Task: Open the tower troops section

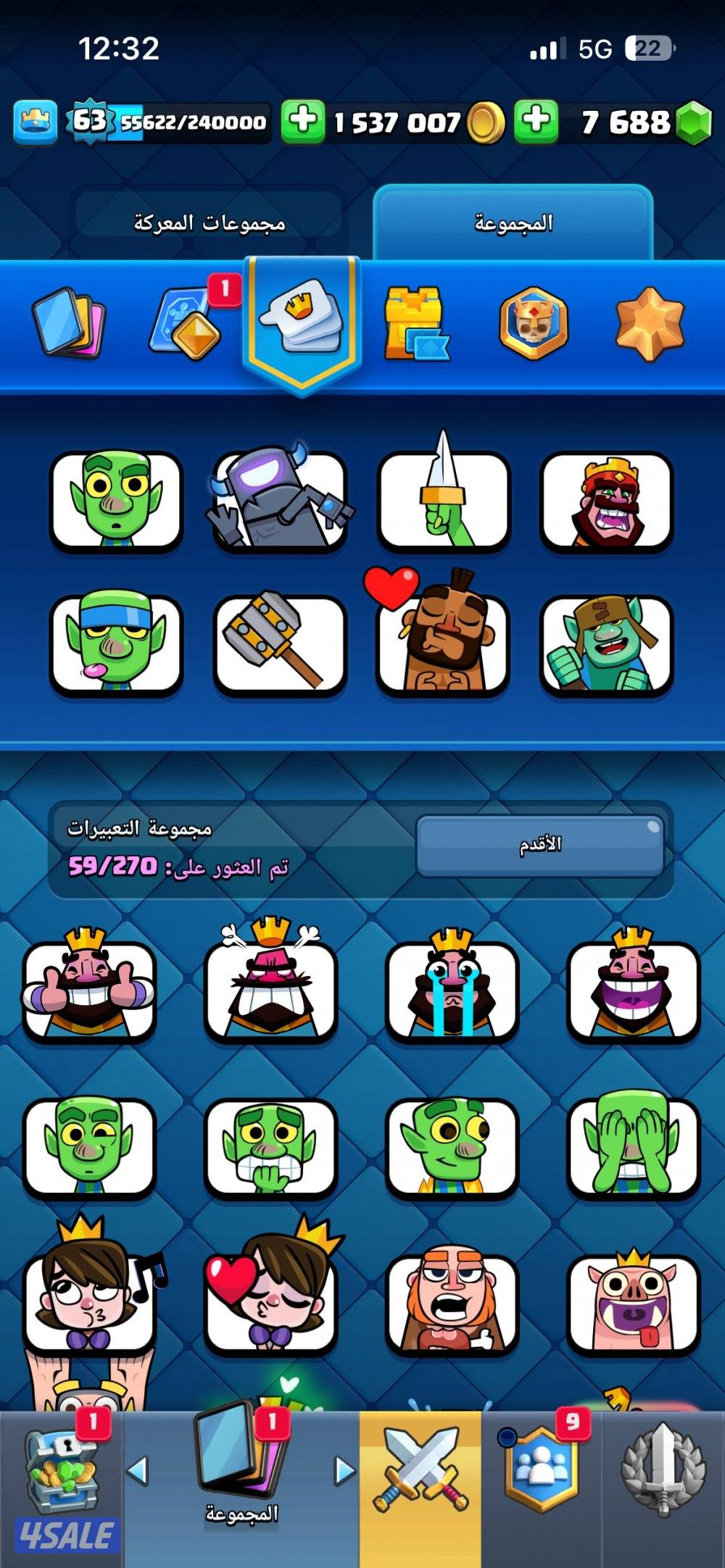Action: (x=415, y=324)
